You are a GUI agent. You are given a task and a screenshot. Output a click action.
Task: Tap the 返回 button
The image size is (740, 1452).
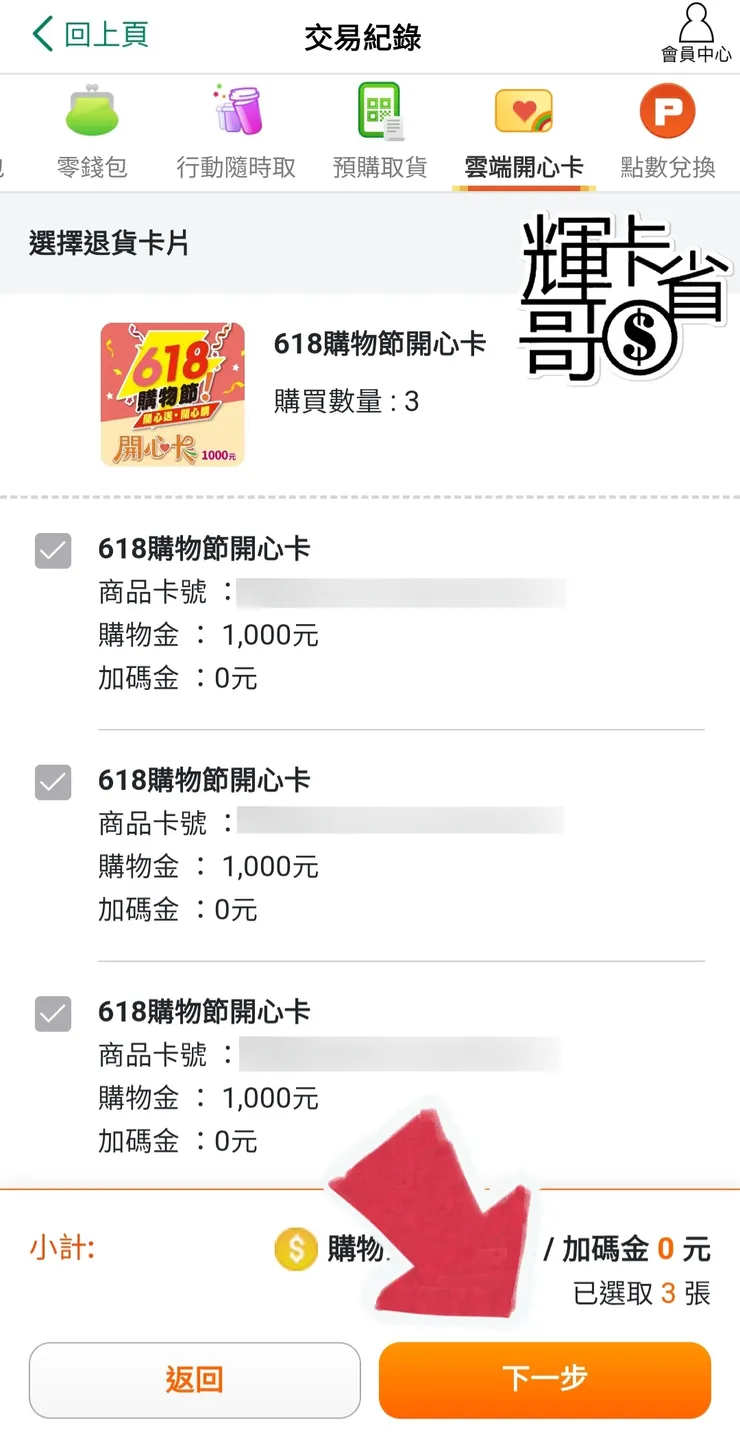194,1380
